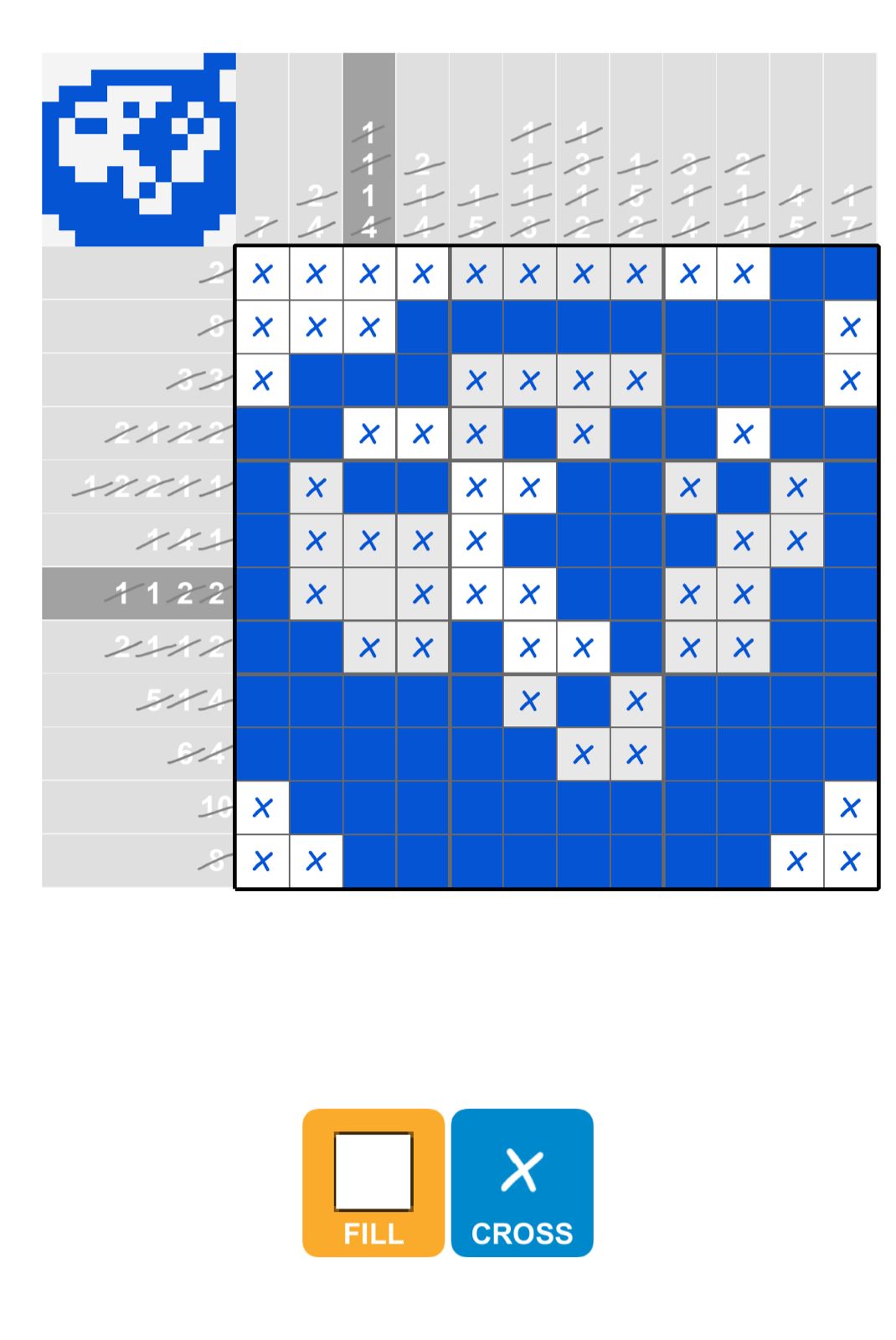The height and width of the screenshot is (1340, 896).
Task: Fill the empty cell in the '1 1 2 2' row
Action: [x=368, y=595]
